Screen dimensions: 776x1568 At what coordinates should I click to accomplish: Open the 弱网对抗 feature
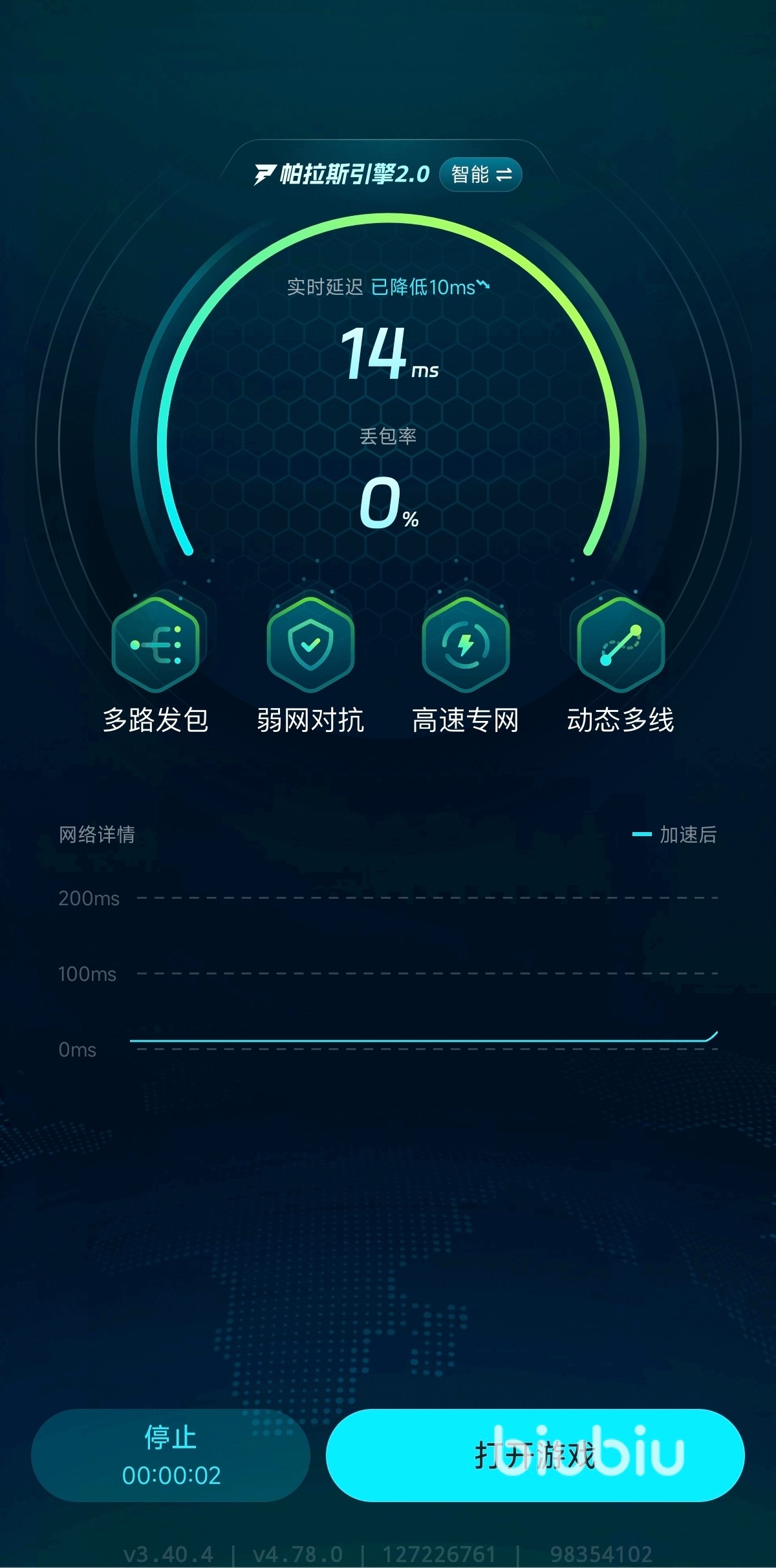(x=310, y=645)
